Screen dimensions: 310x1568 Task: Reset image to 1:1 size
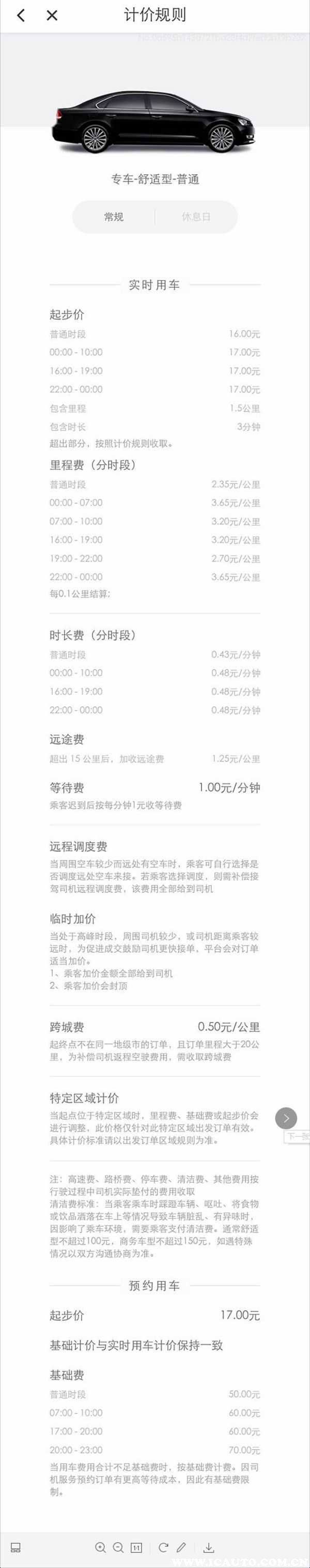(137, 1547)
